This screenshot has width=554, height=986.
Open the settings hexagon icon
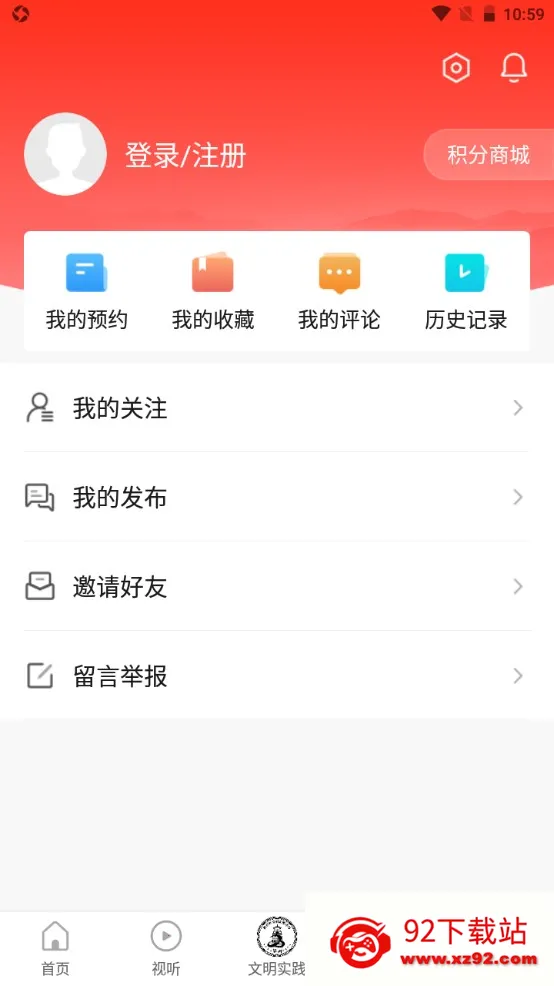[x=456, y=68]
